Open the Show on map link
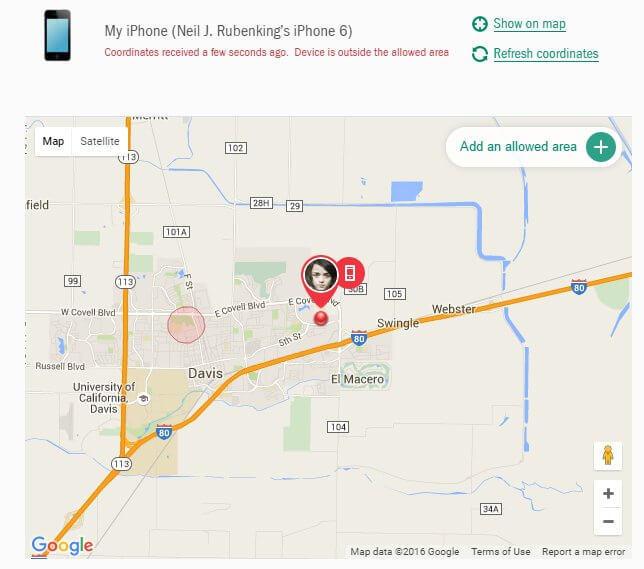The height and width of the screenshot is (569, 644). [529, 23]
